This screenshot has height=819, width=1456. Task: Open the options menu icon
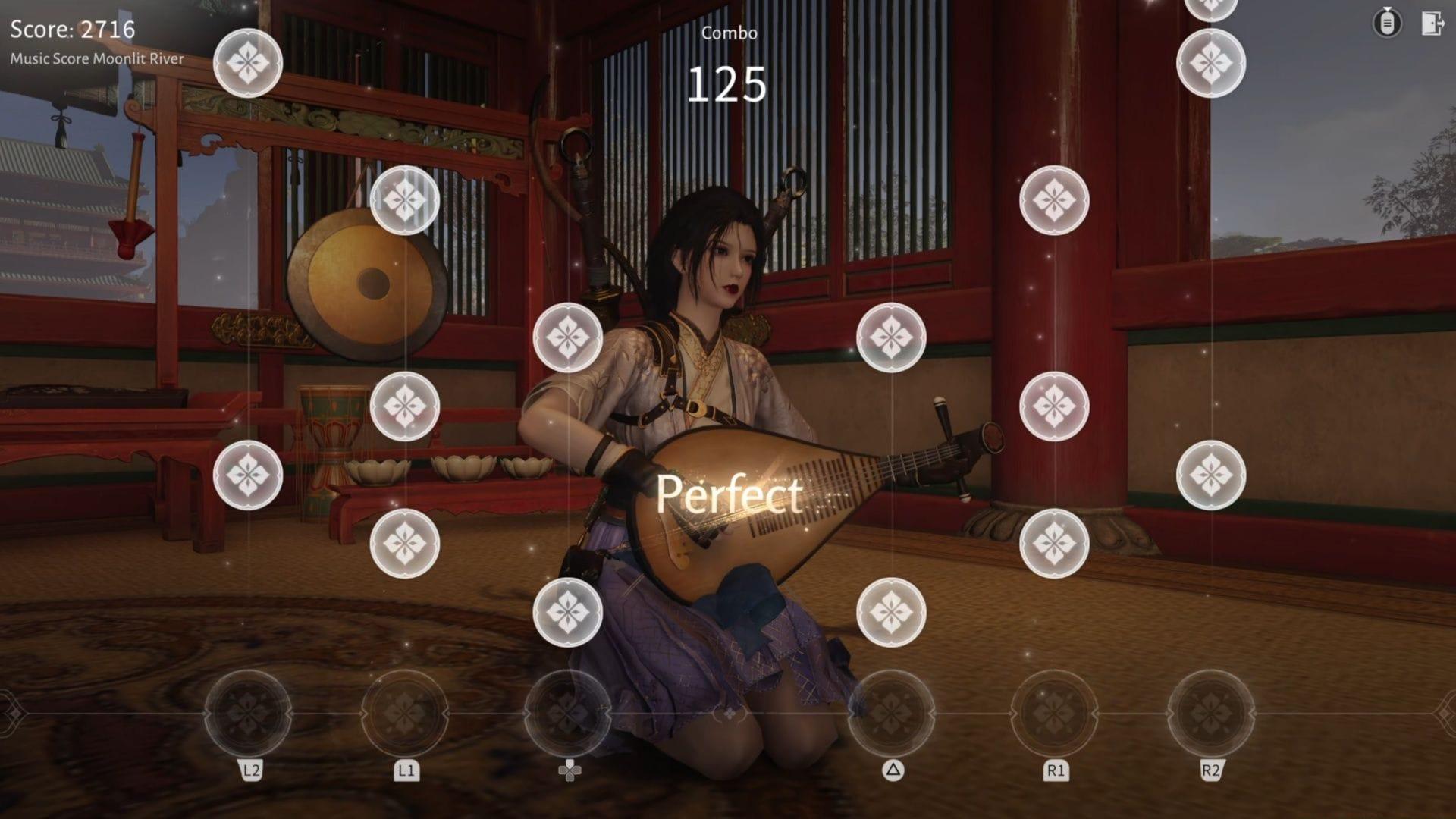pos(1387,24)
